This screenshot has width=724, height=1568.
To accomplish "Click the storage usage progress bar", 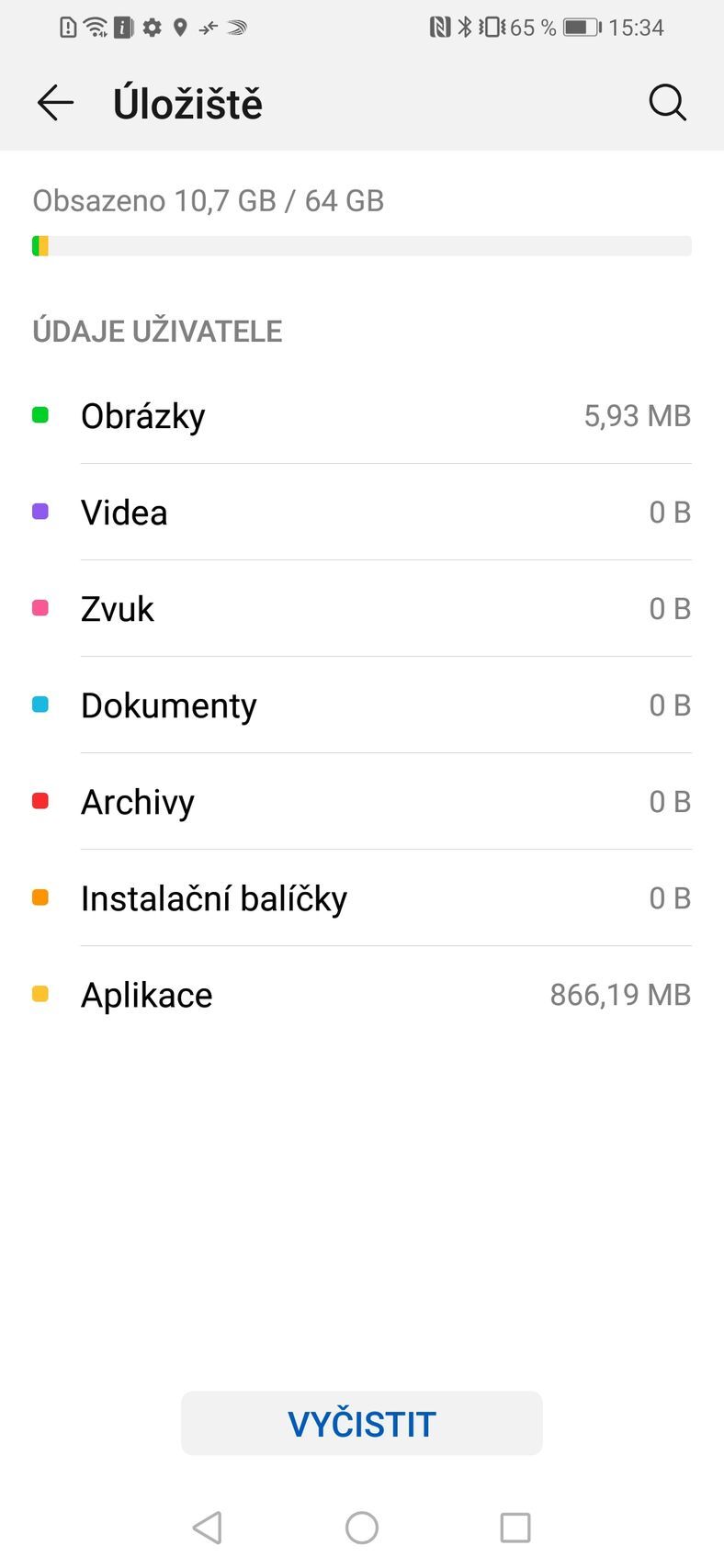I will click(362, 246).
